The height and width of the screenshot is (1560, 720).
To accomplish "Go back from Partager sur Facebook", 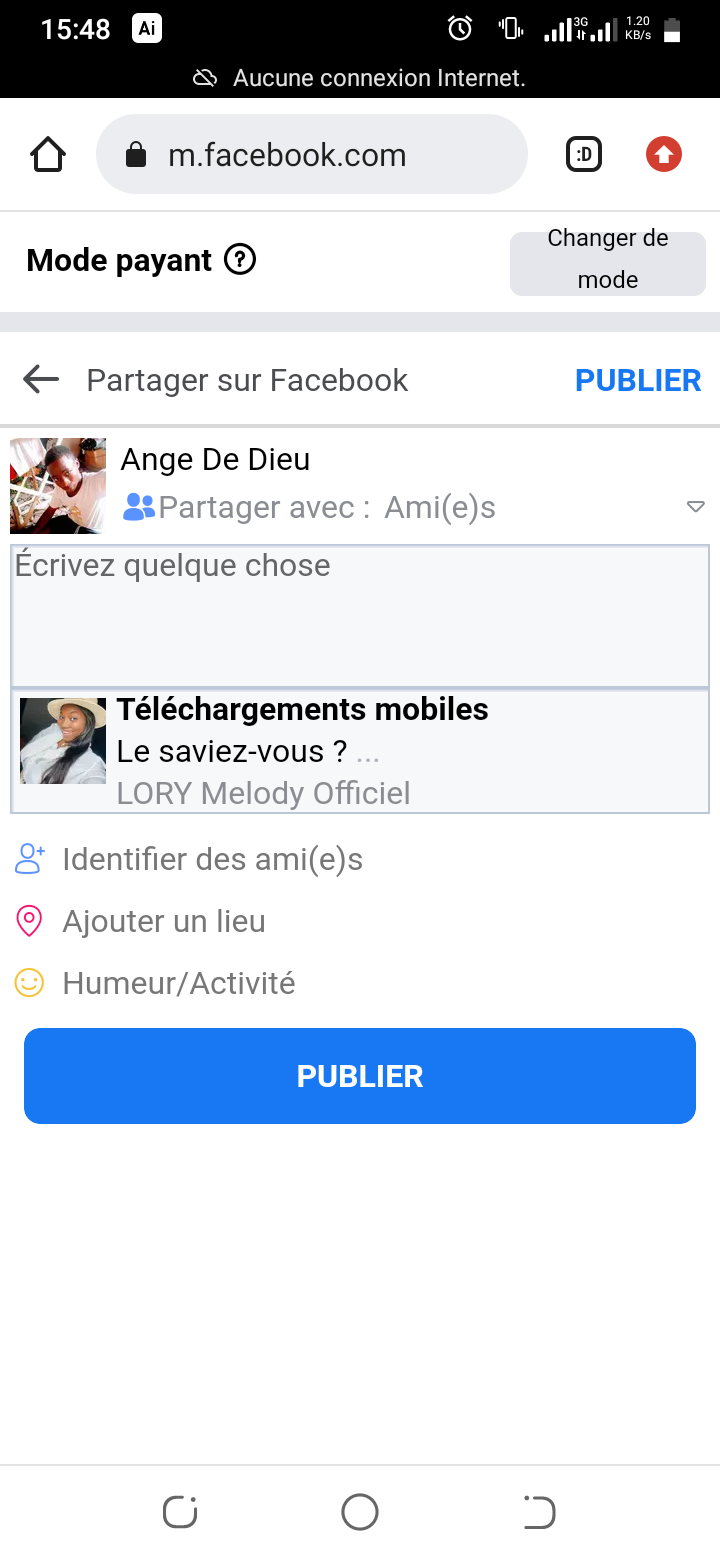I will pos(41,380).
